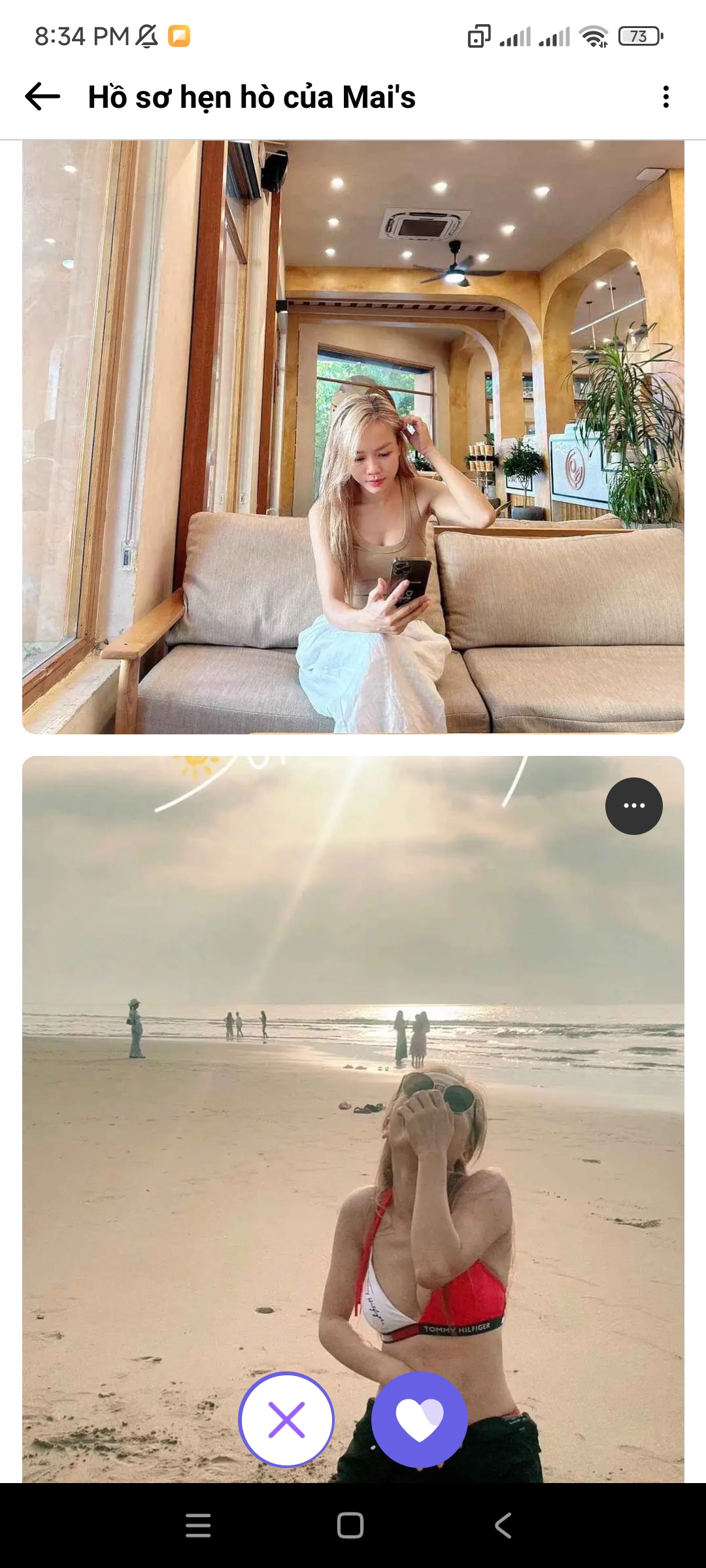Go to the system home screen
Viewport: 706px width, 1568px height.
click(350, 1526)
